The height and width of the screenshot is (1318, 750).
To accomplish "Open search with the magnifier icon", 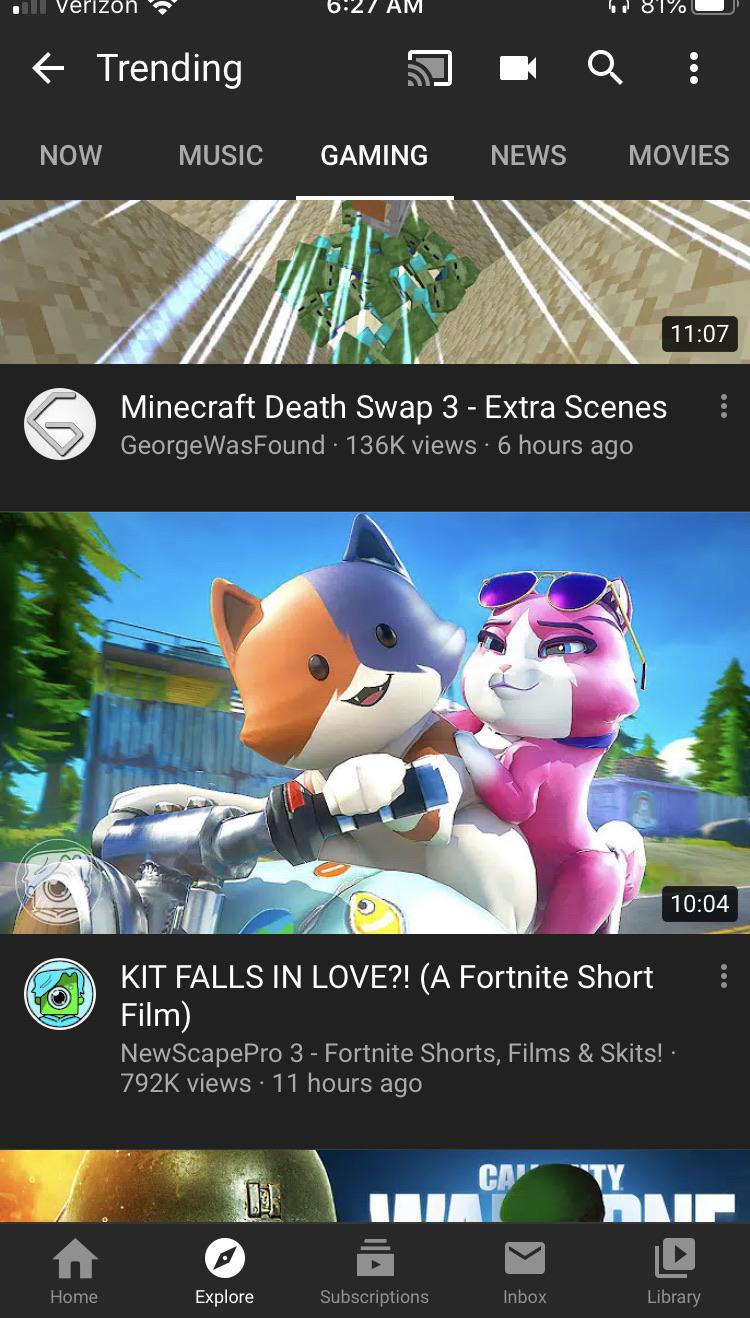I will click(x=605, y=69).
